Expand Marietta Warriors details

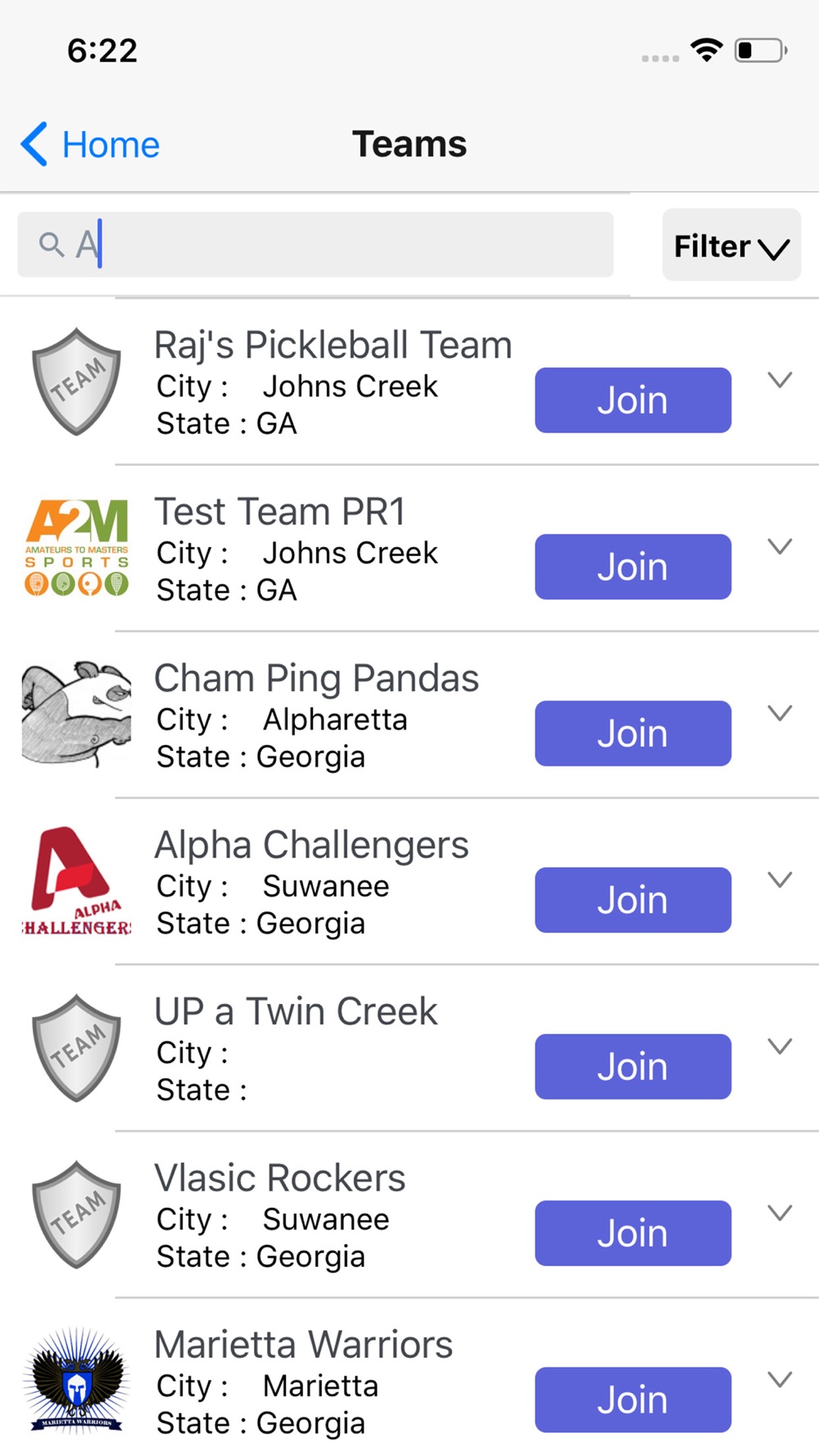[780, 1380]
